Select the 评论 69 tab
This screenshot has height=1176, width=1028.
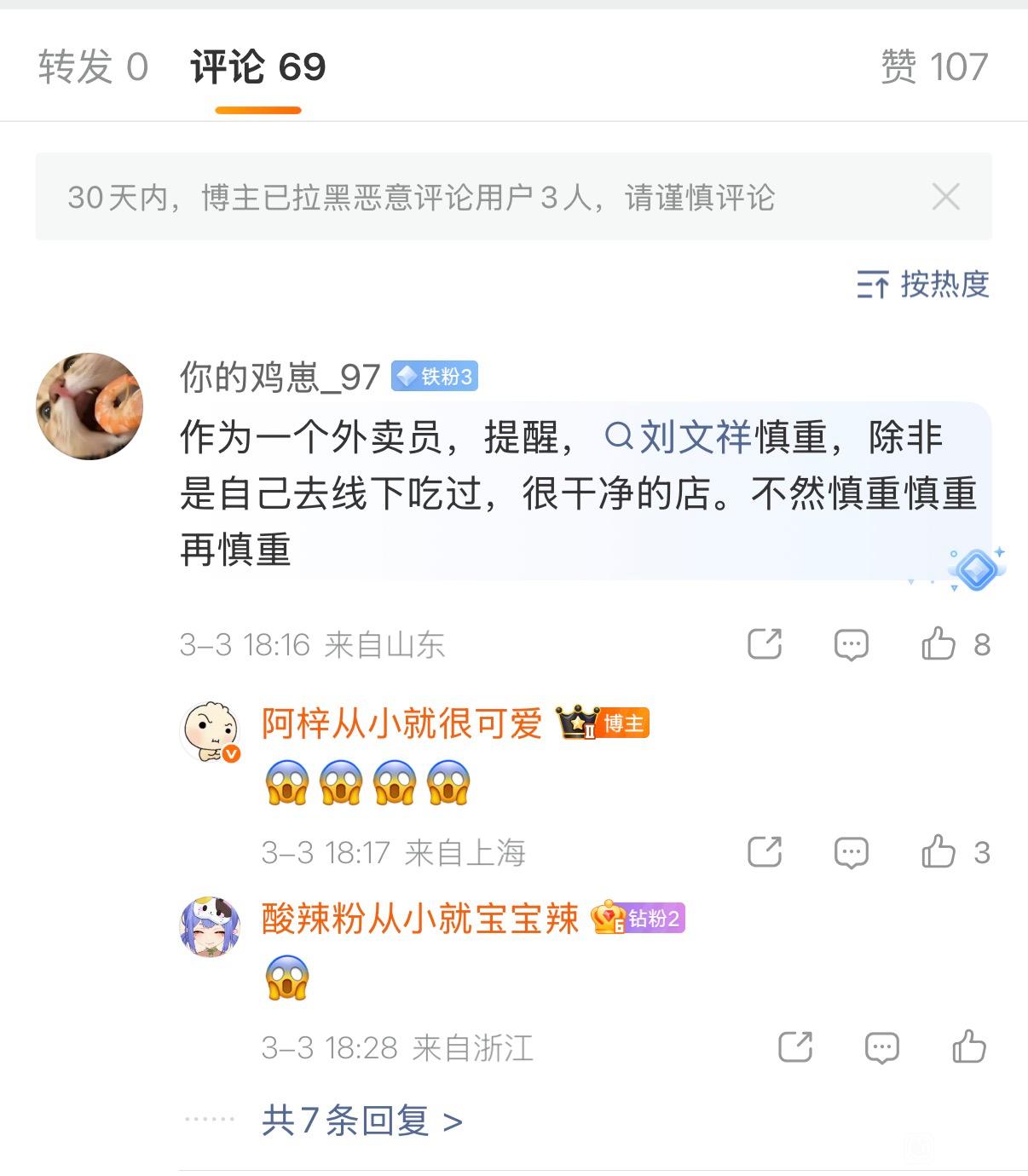[x=257, y=66]
